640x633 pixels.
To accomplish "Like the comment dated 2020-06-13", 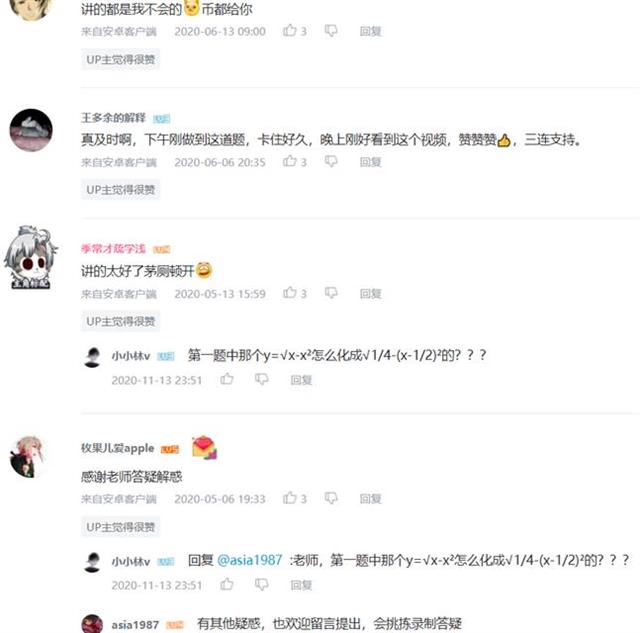I will click(290, 31).
